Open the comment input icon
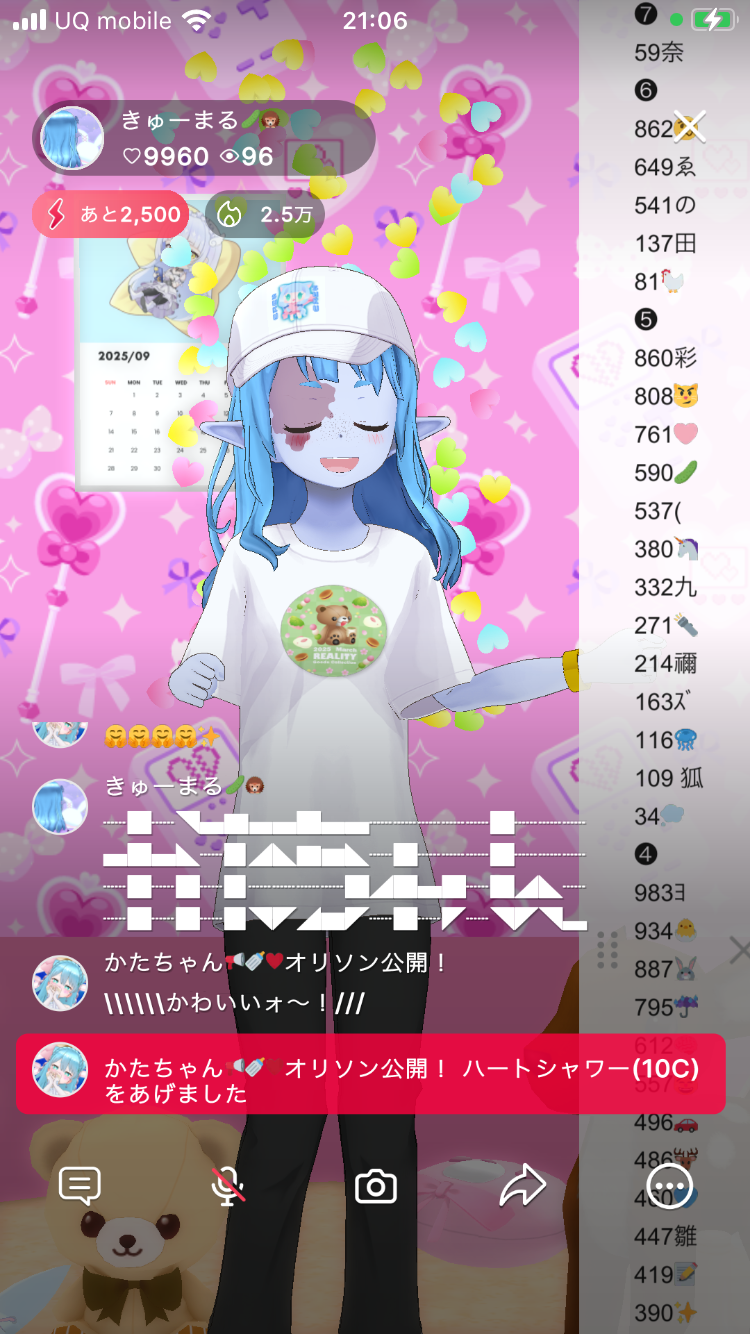Image resolution: width=750 pixels, height=1334 pixels. (80, 1186)
